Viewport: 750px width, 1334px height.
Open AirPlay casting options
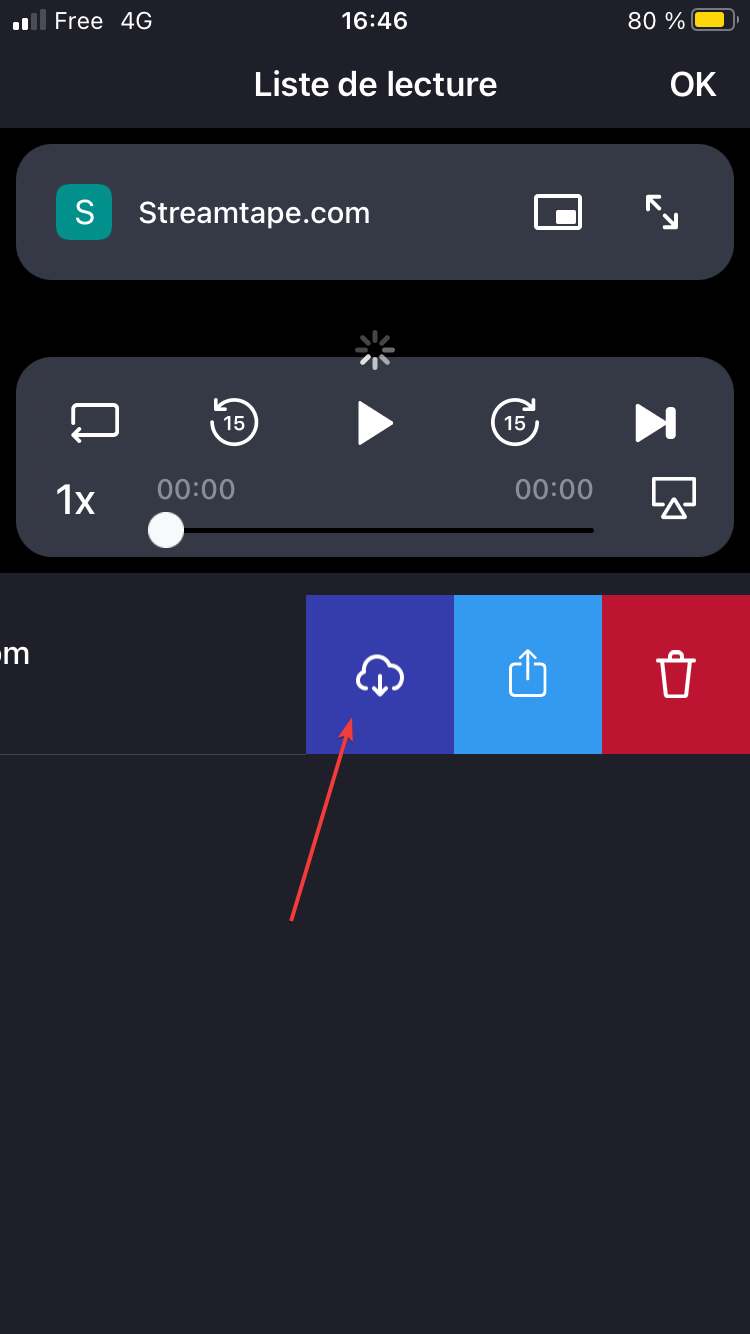[673, 497]
